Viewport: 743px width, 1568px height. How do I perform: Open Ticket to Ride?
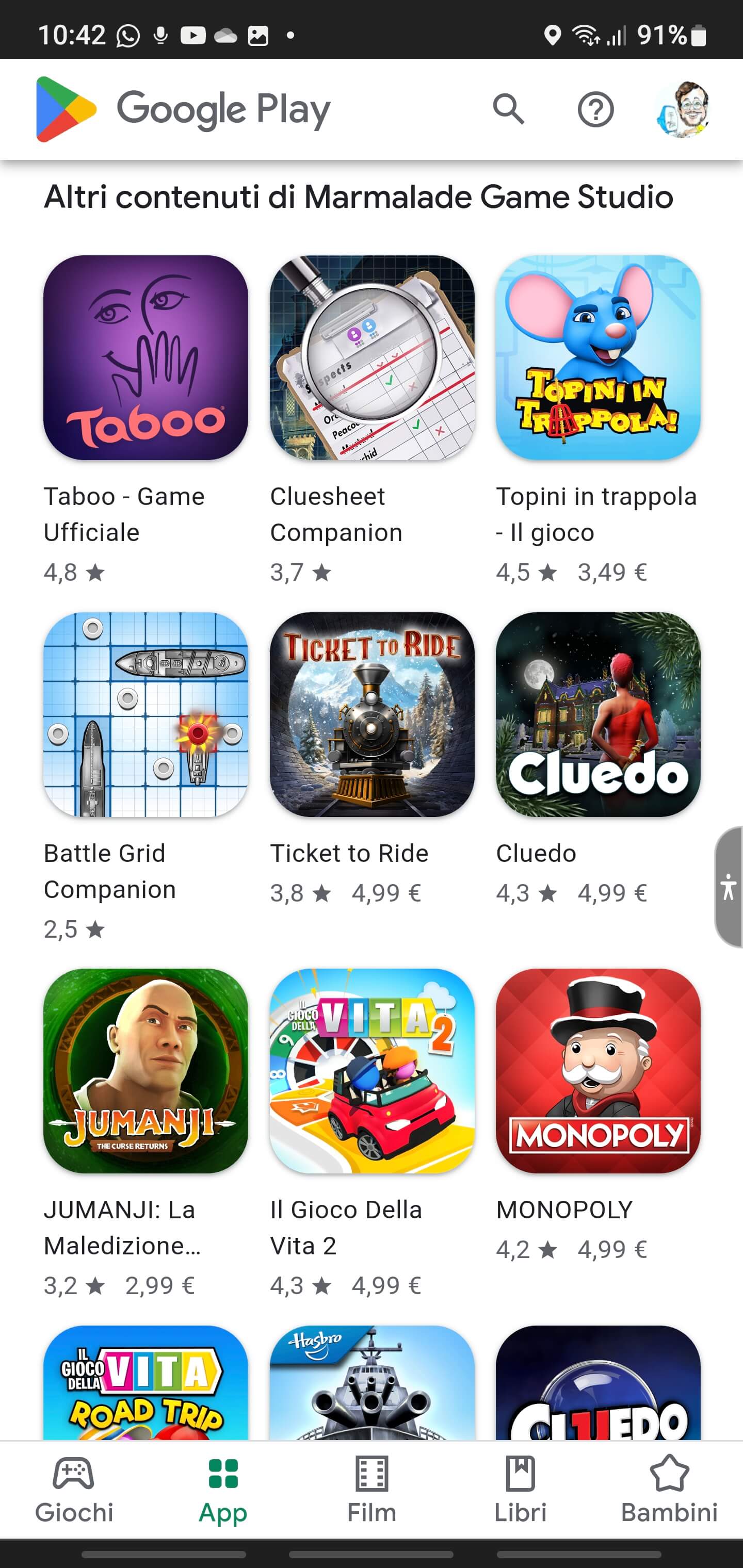372,714
